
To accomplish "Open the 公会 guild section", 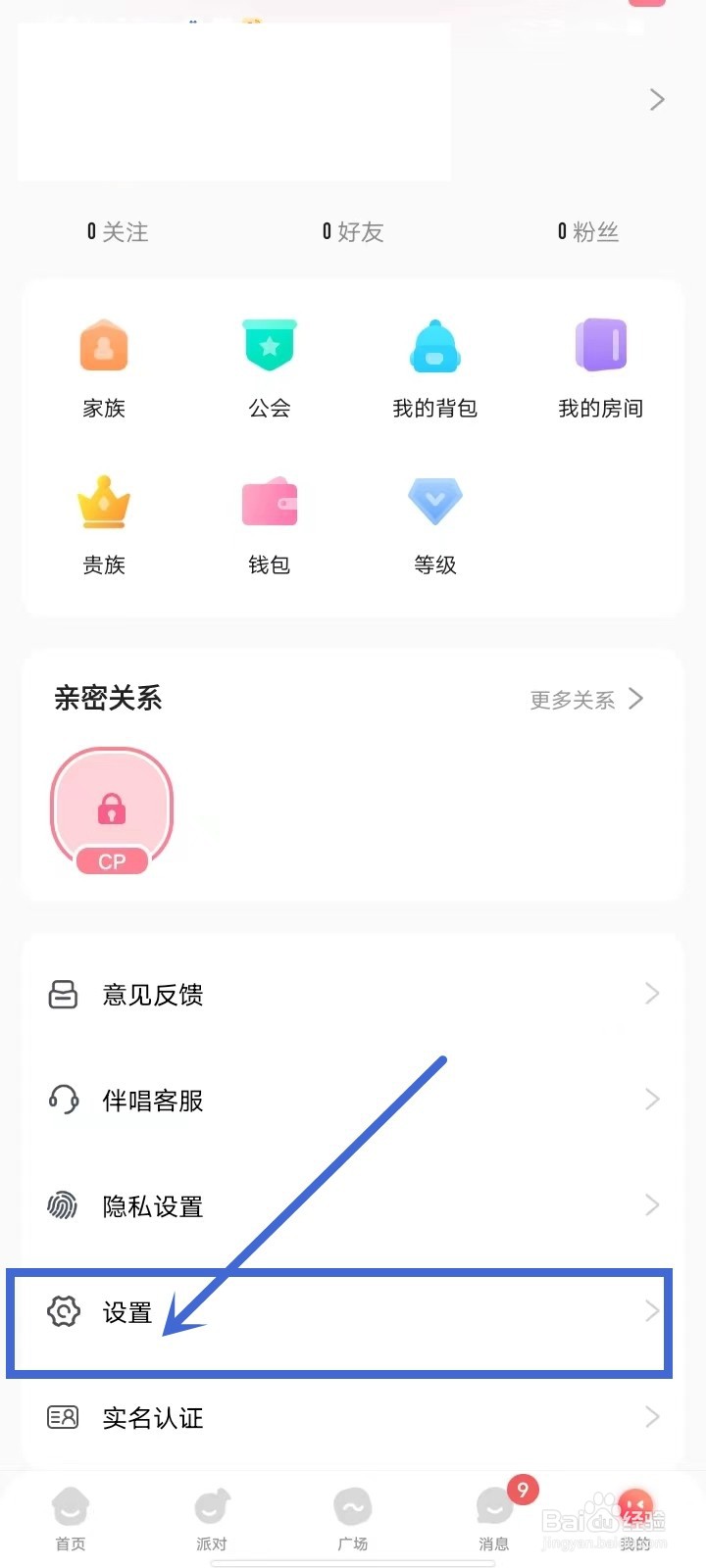I will (270, 368).
